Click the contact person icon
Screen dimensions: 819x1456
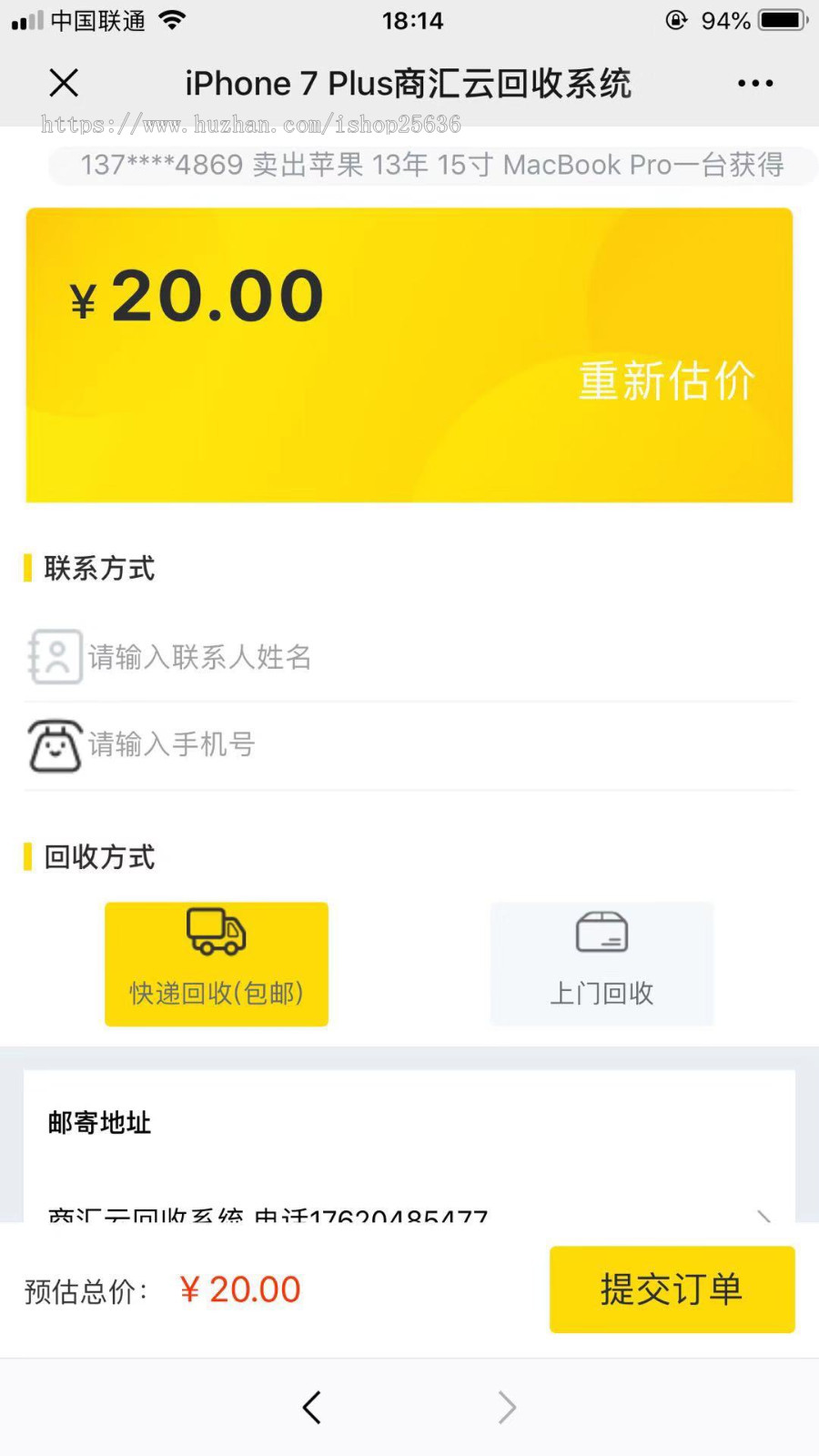coord(55,655)
